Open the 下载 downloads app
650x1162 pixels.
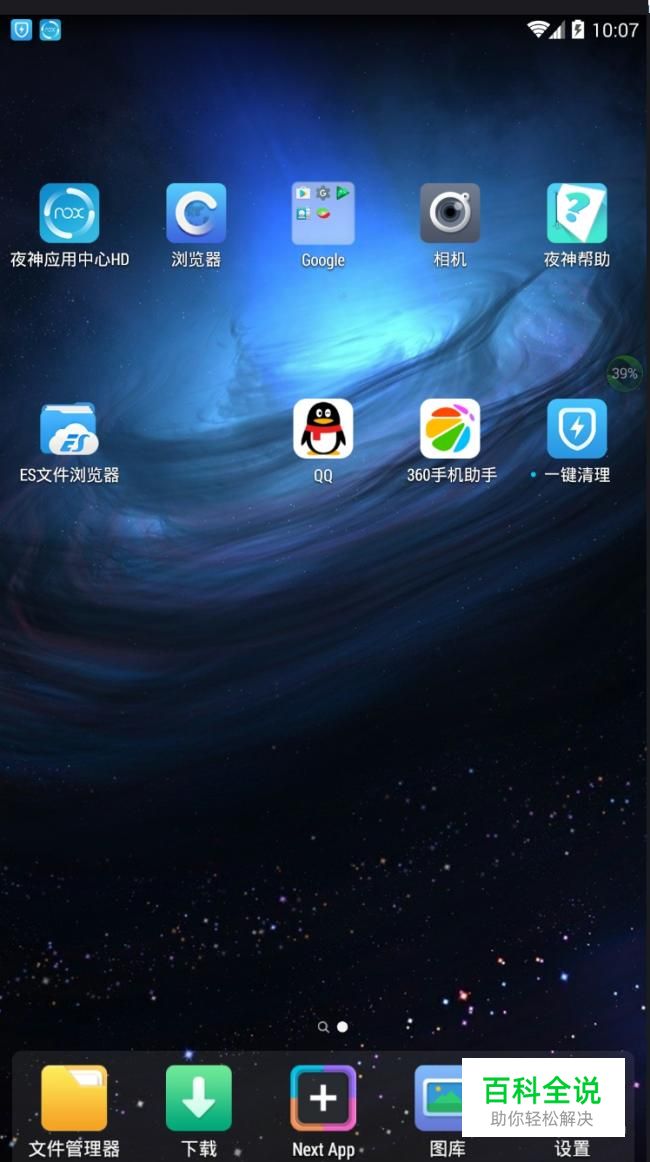198,1099
